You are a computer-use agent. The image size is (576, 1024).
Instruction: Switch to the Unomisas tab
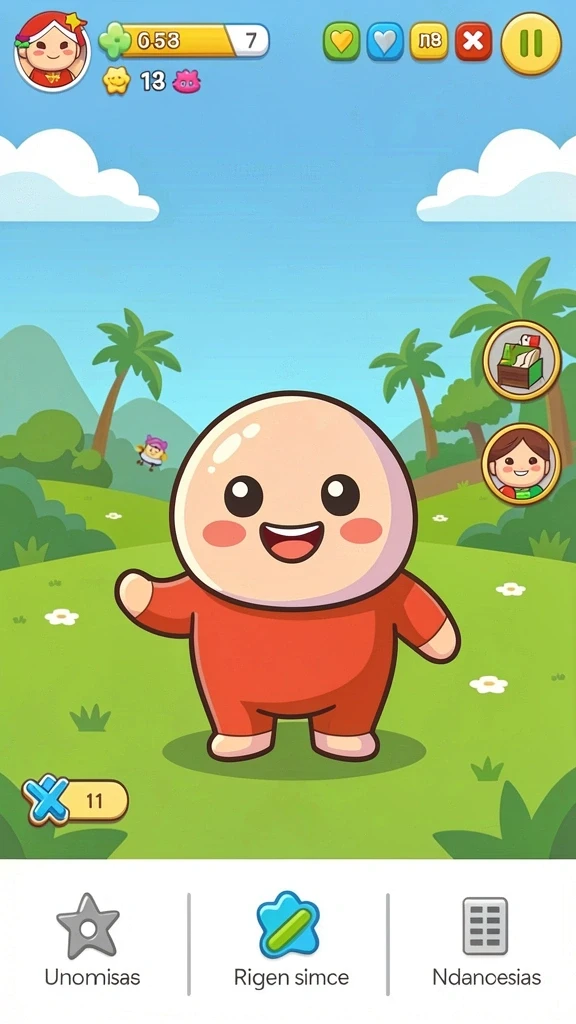91,942
